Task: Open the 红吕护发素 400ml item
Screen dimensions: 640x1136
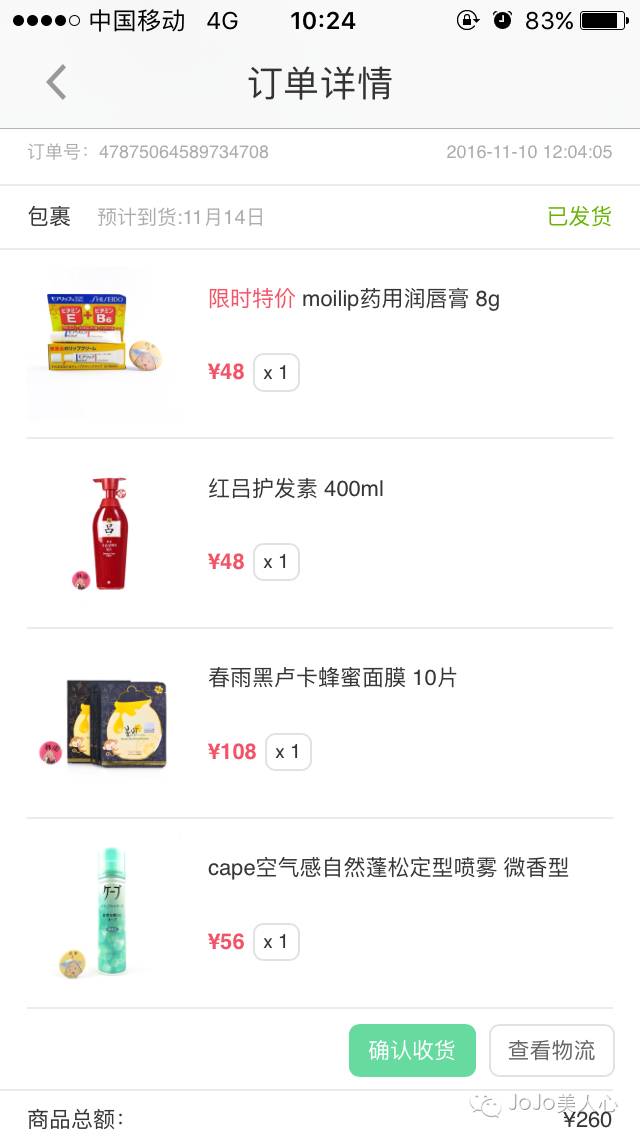Action: (296, 489)
